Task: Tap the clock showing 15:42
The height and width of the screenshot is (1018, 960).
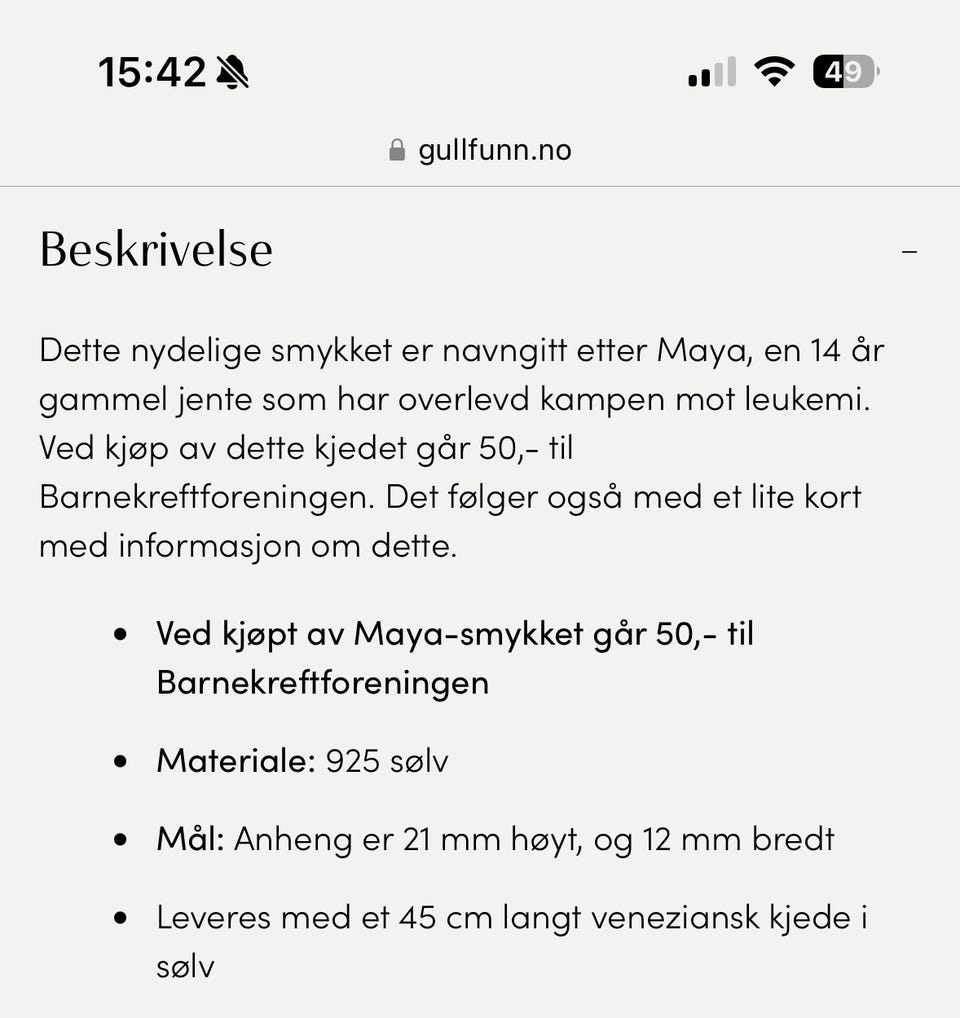Action: click(x=150, y=71)
